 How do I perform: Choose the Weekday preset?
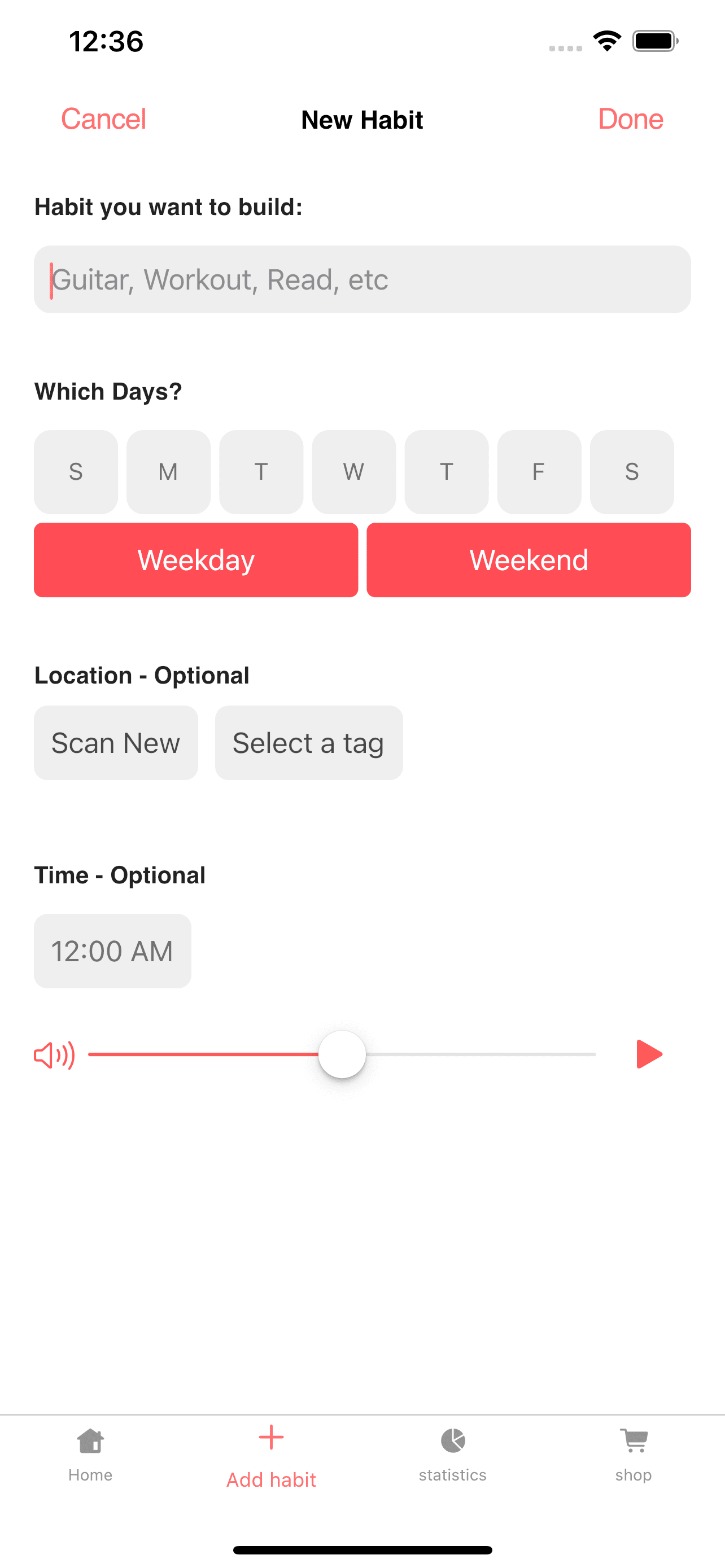(x=196, y=560)
